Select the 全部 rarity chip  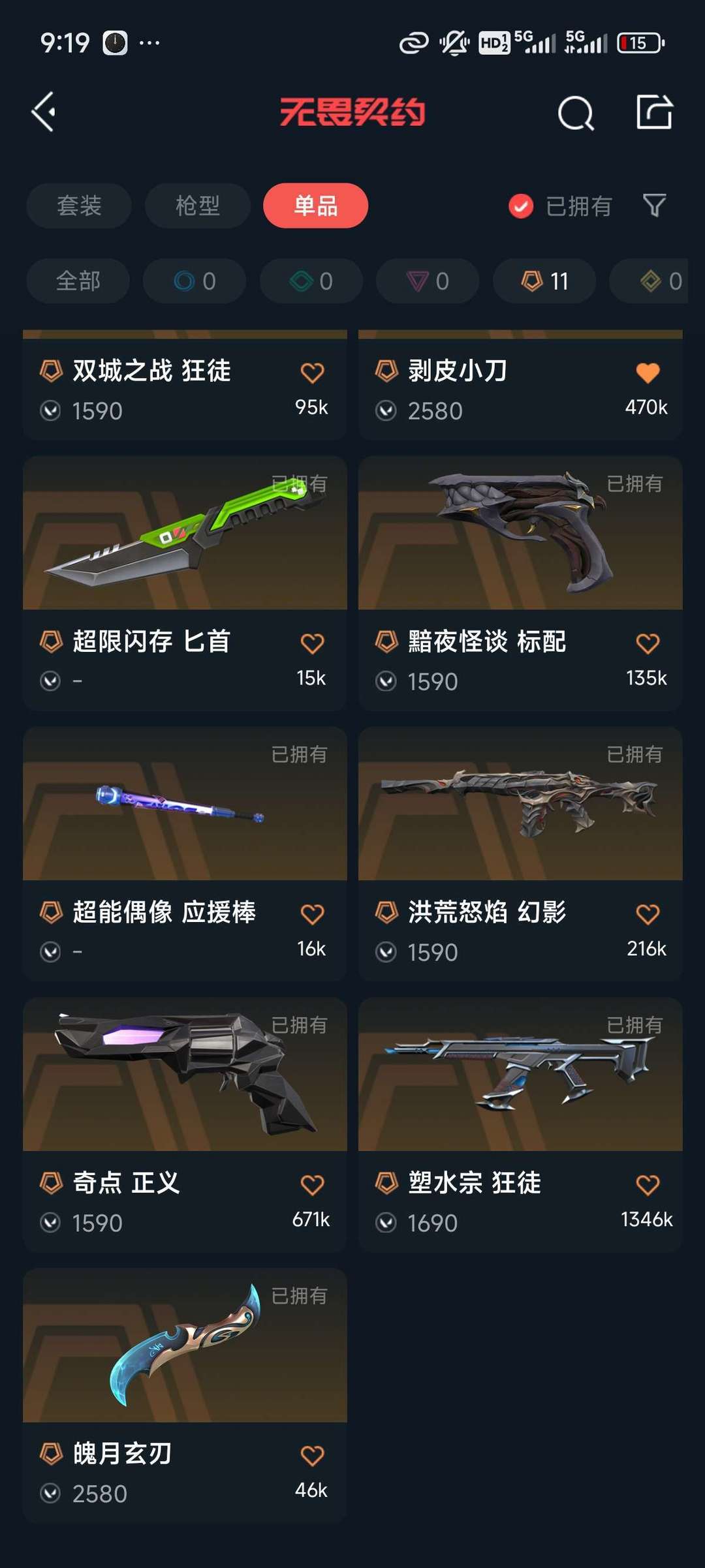click(78, 281)
